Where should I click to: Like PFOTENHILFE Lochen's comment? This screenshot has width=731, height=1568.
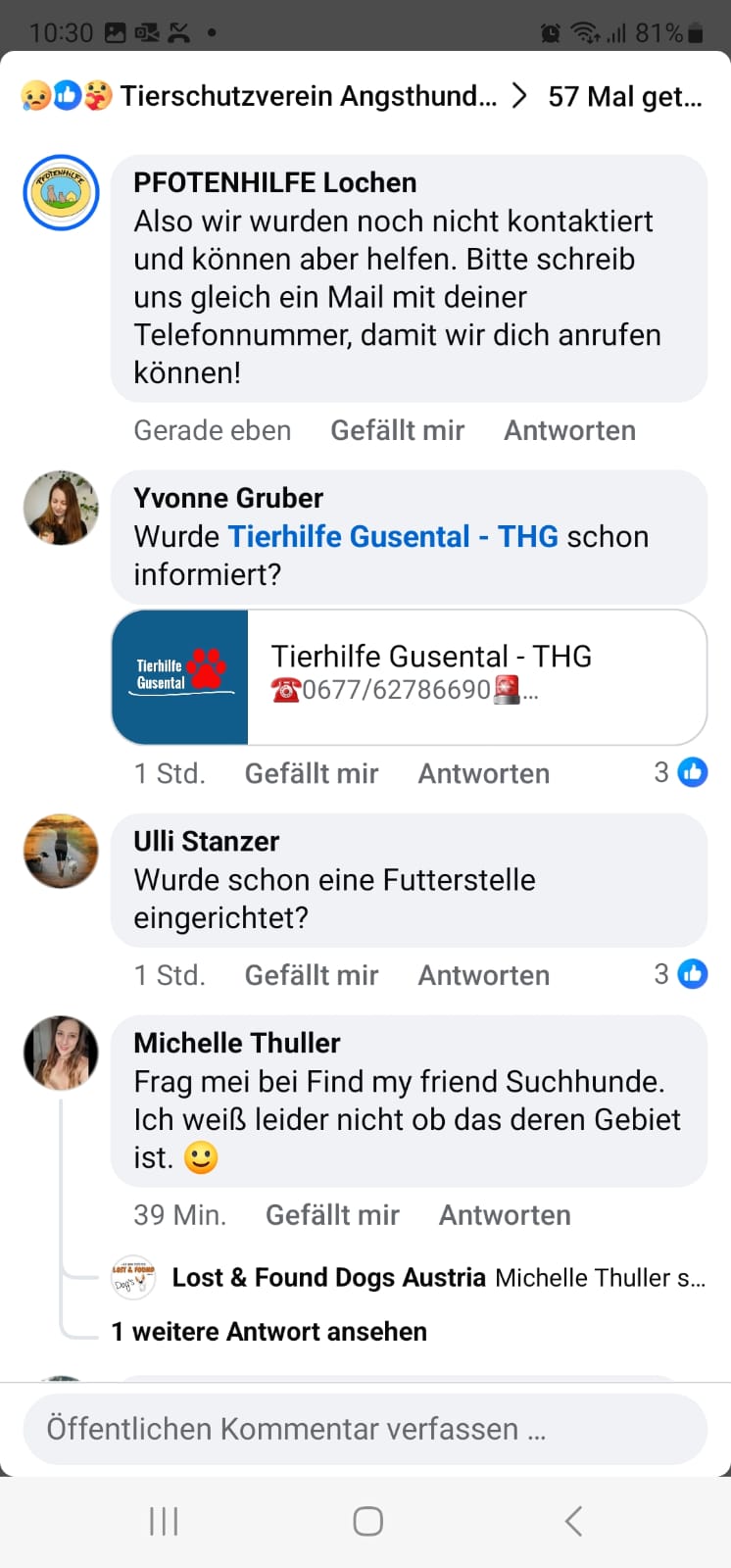pyautogui.click(x=397, y=430)
